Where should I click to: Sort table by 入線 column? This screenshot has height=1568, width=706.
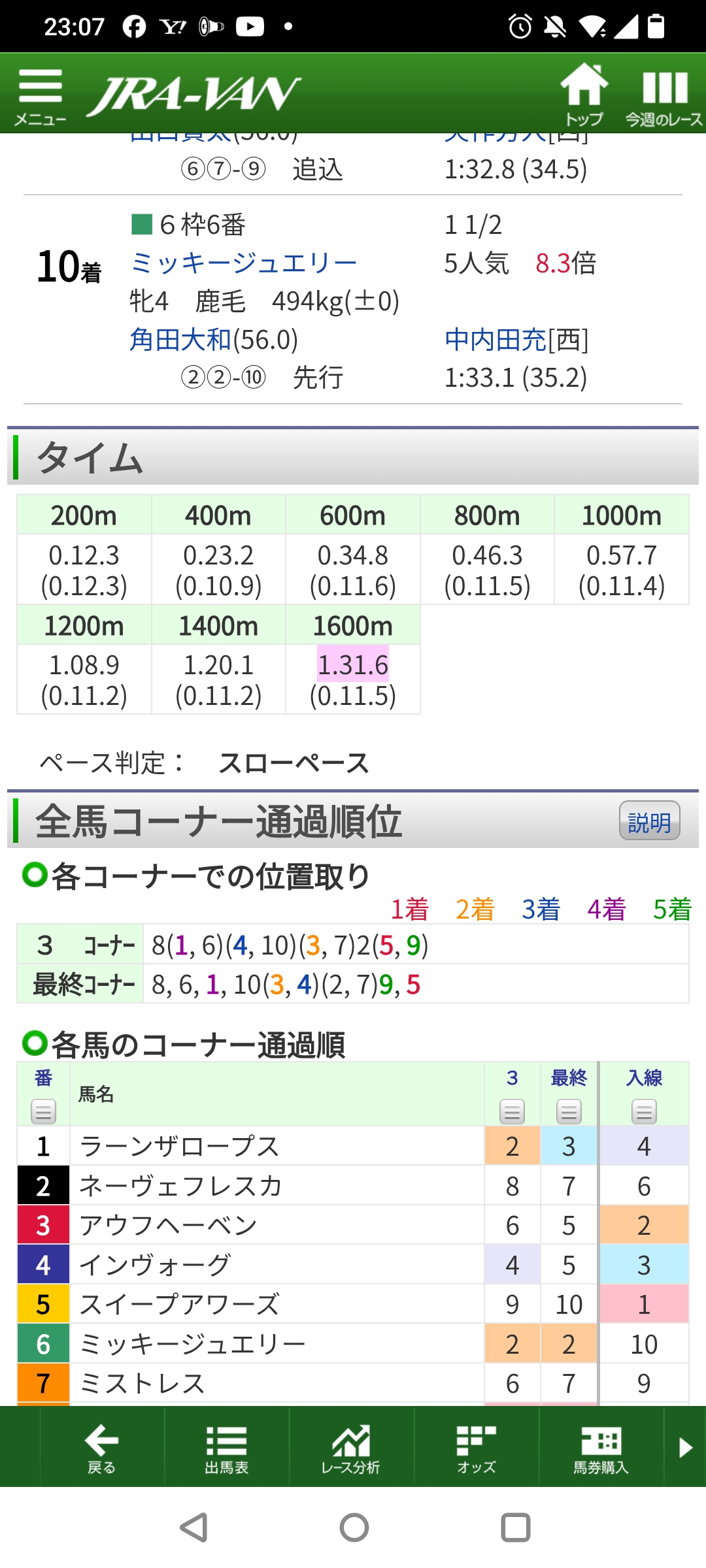[x=644, y=1111]
